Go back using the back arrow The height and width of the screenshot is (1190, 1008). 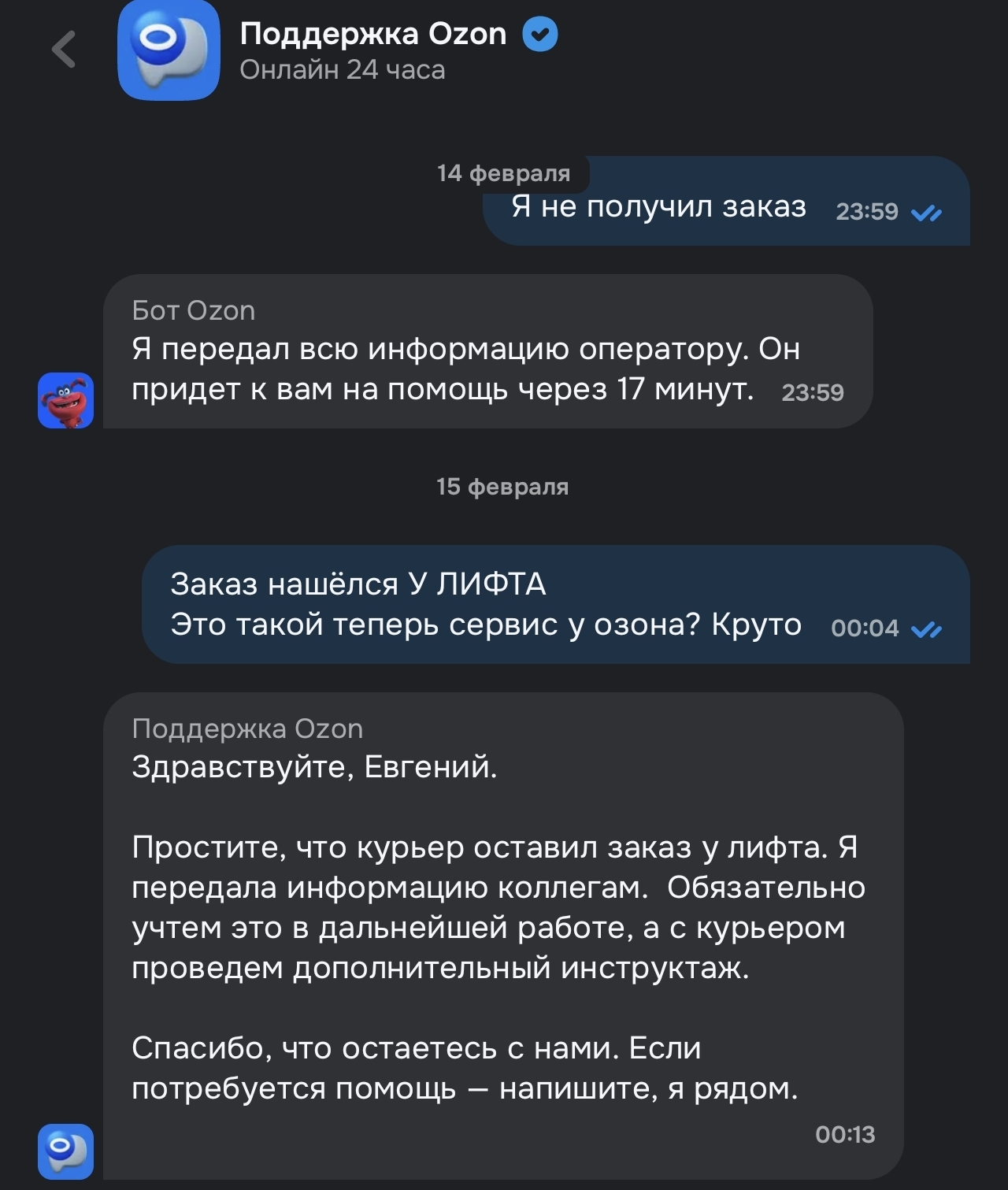[64, 50]
